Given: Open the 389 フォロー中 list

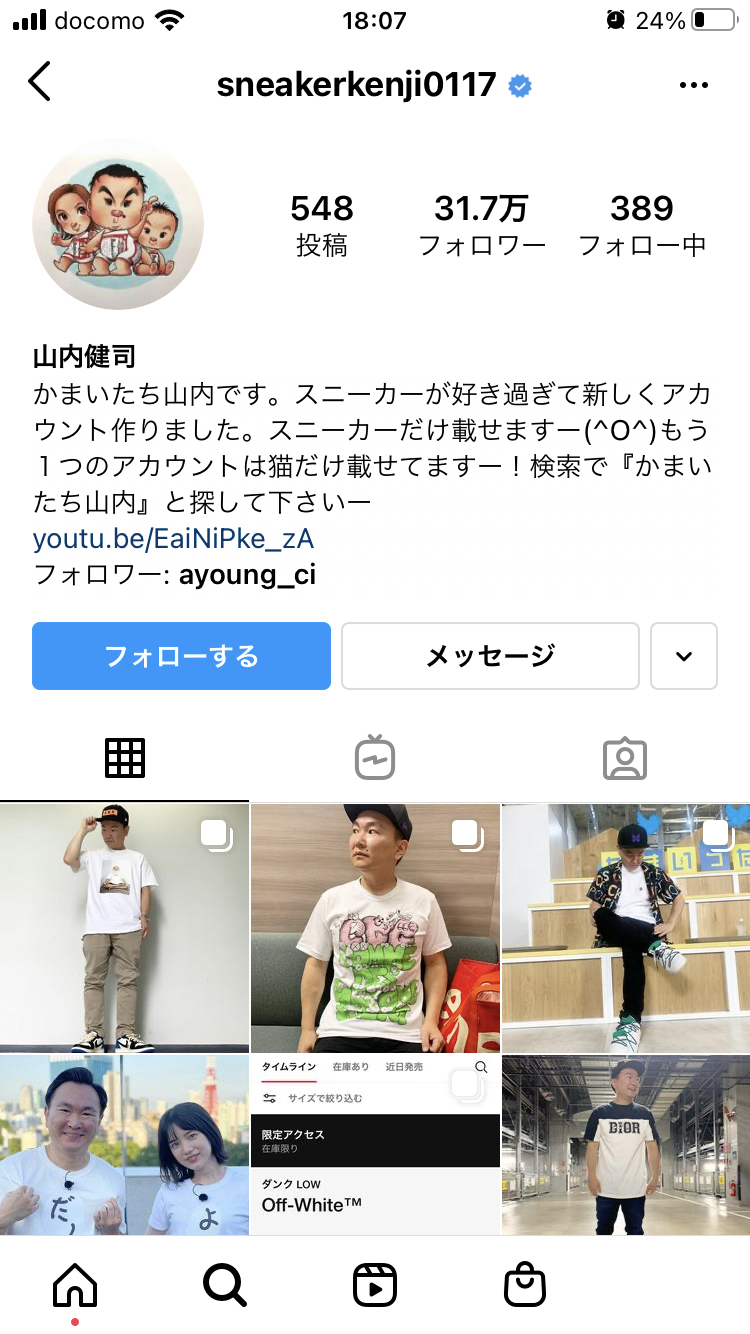Looking at the screenshot, I should click(x=642, y=224).
